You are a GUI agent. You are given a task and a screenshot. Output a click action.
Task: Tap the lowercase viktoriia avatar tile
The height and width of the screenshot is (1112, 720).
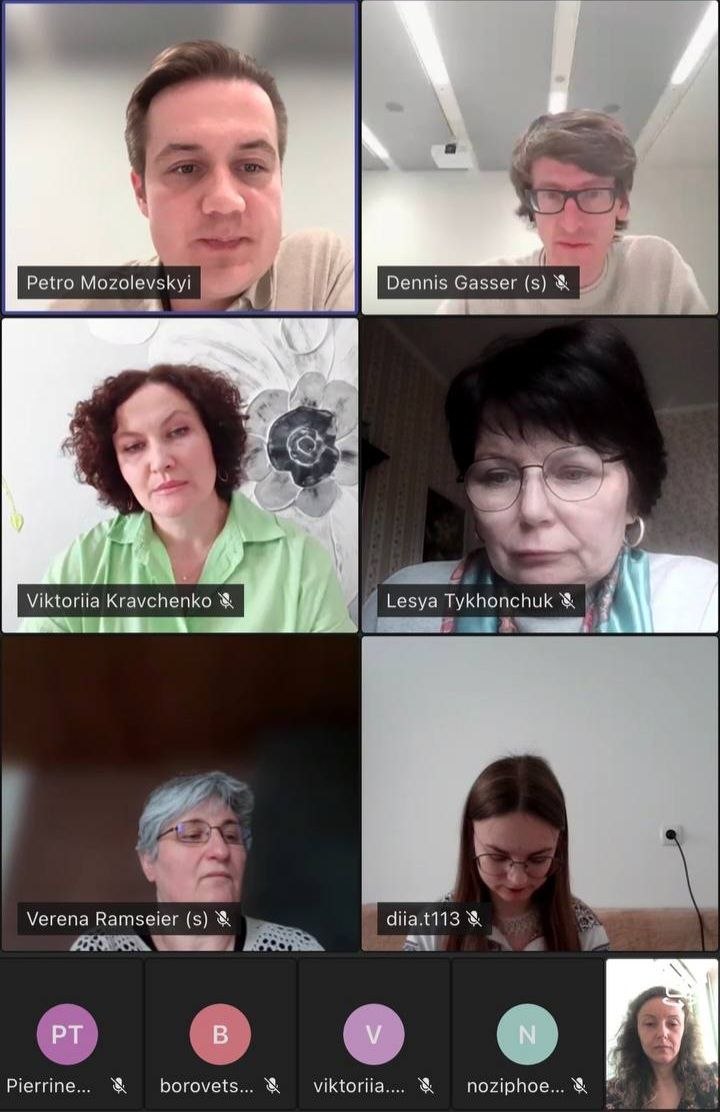click(x=374, y=1035)
